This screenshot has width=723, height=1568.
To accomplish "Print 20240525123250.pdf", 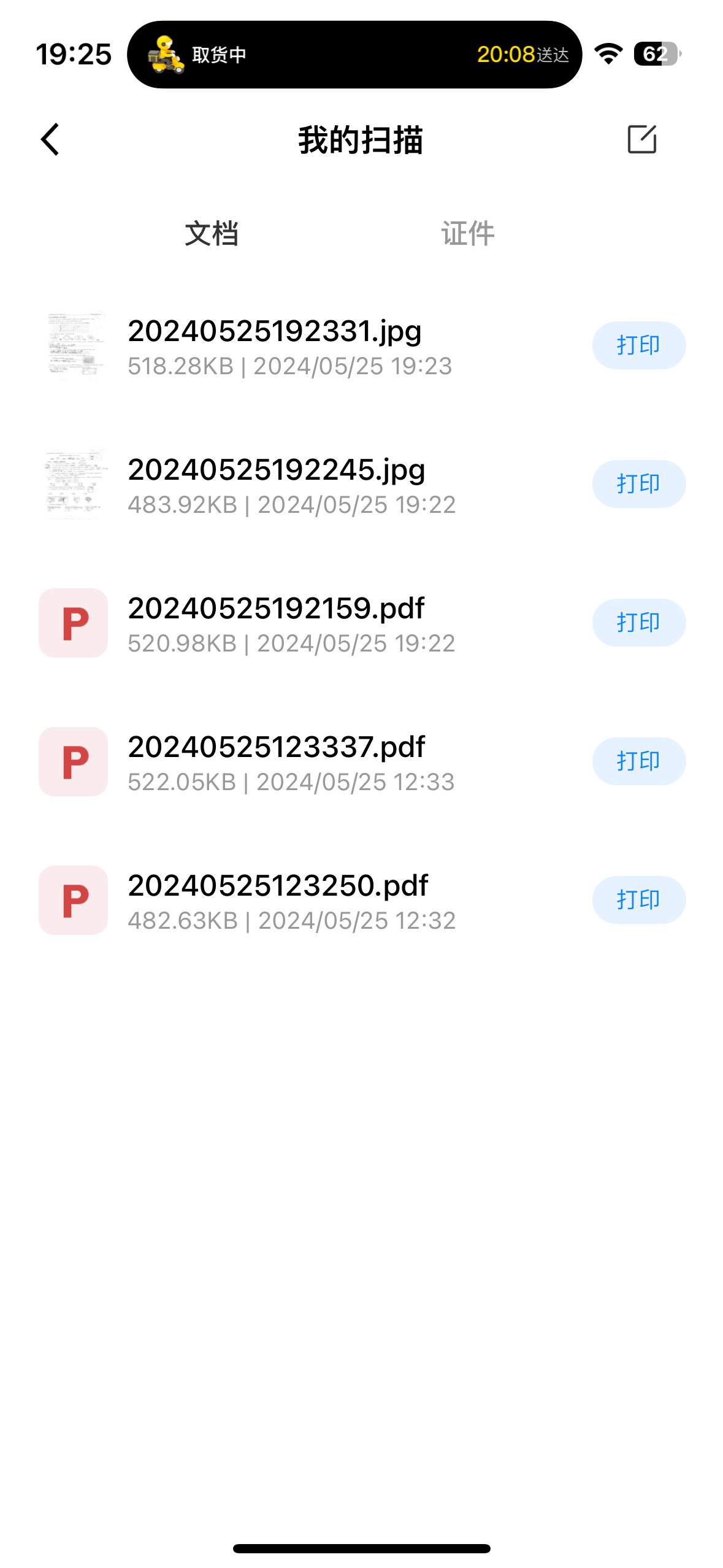I will (638, 900).
